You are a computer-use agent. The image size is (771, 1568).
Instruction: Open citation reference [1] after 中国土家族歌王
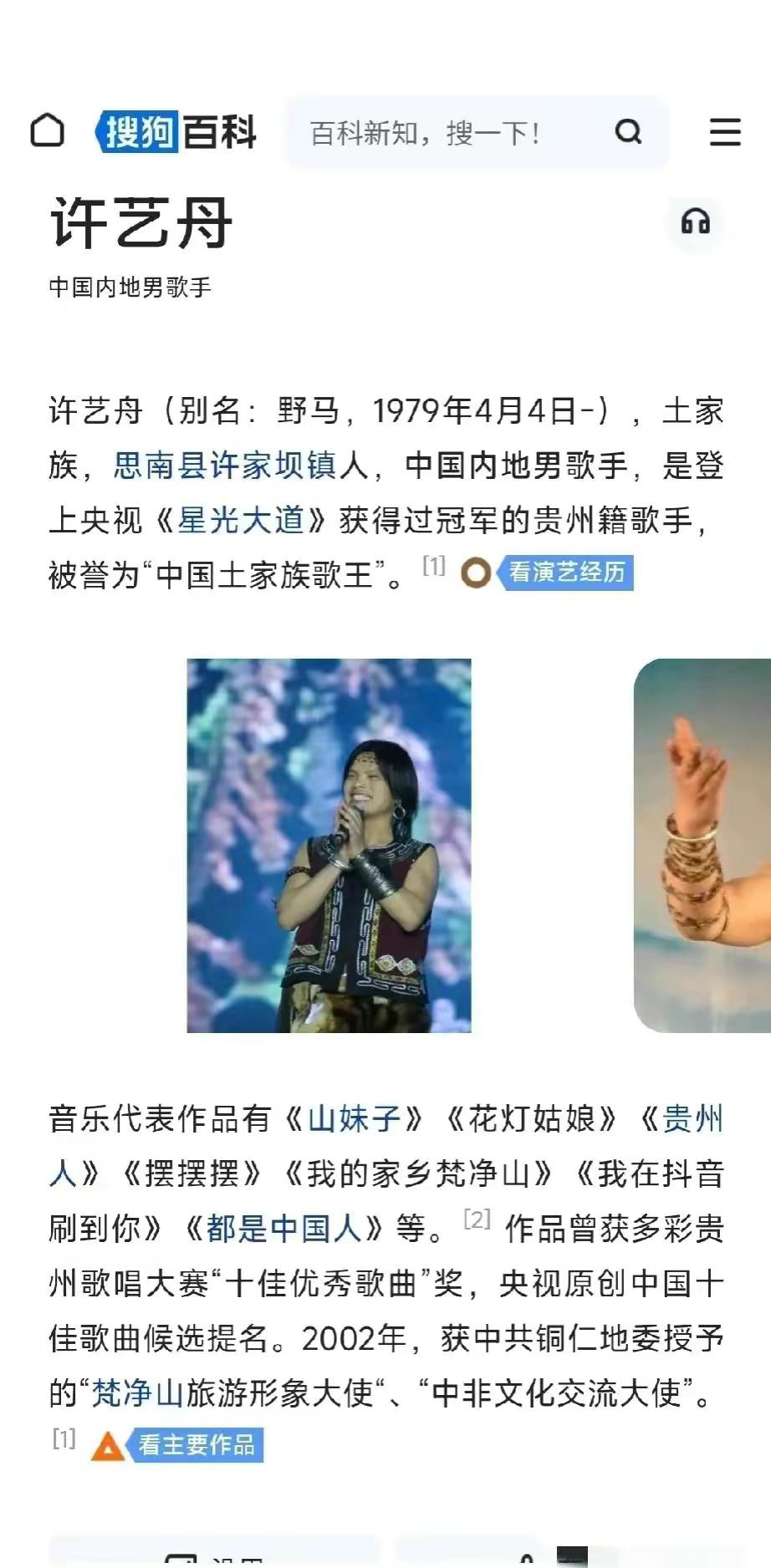point(434,565)
